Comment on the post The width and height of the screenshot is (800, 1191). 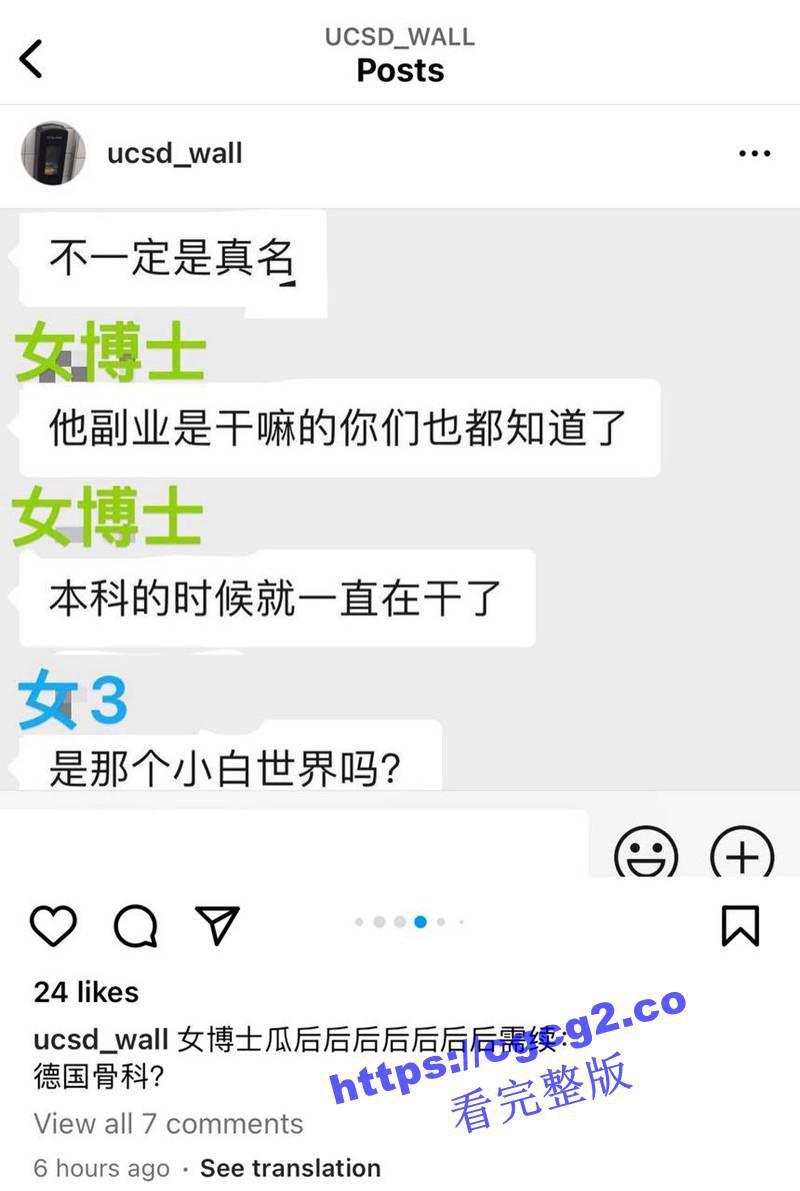tap(135, 926)
